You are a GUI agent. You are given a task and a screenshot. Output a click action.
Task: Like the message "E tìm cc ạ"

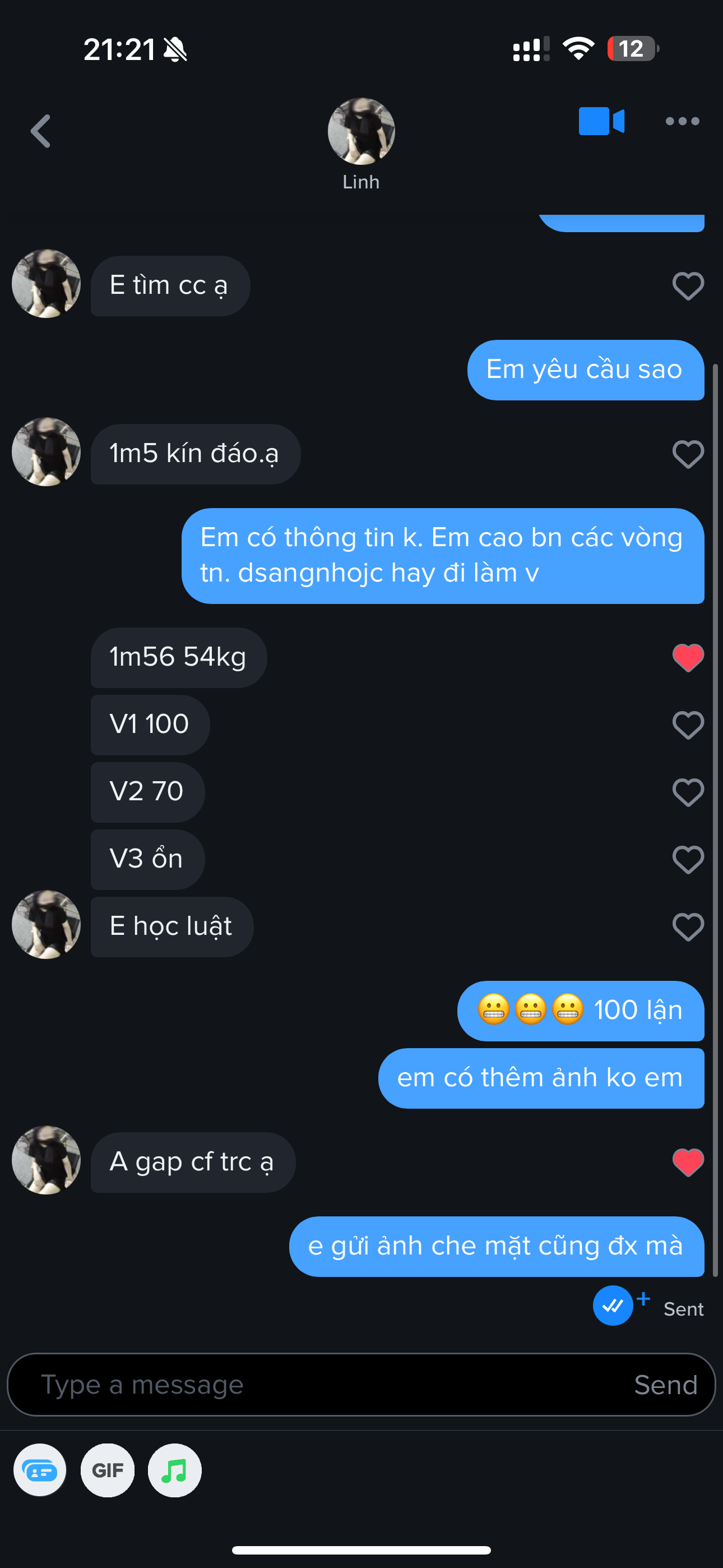[x=688, y=285]
